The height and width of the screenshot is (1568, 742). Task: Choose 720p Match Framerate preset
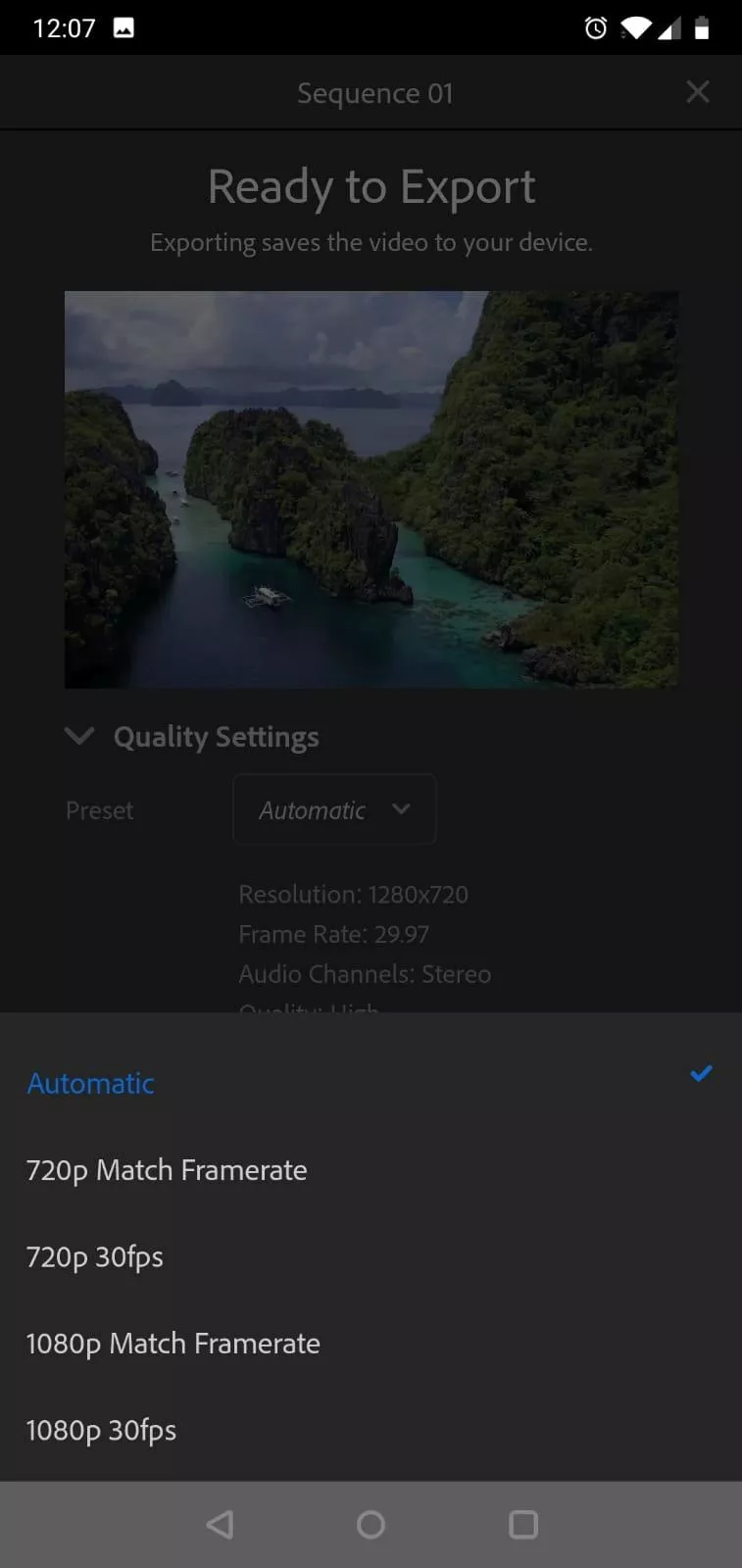pyautogui.click(x=371, y=1170)
